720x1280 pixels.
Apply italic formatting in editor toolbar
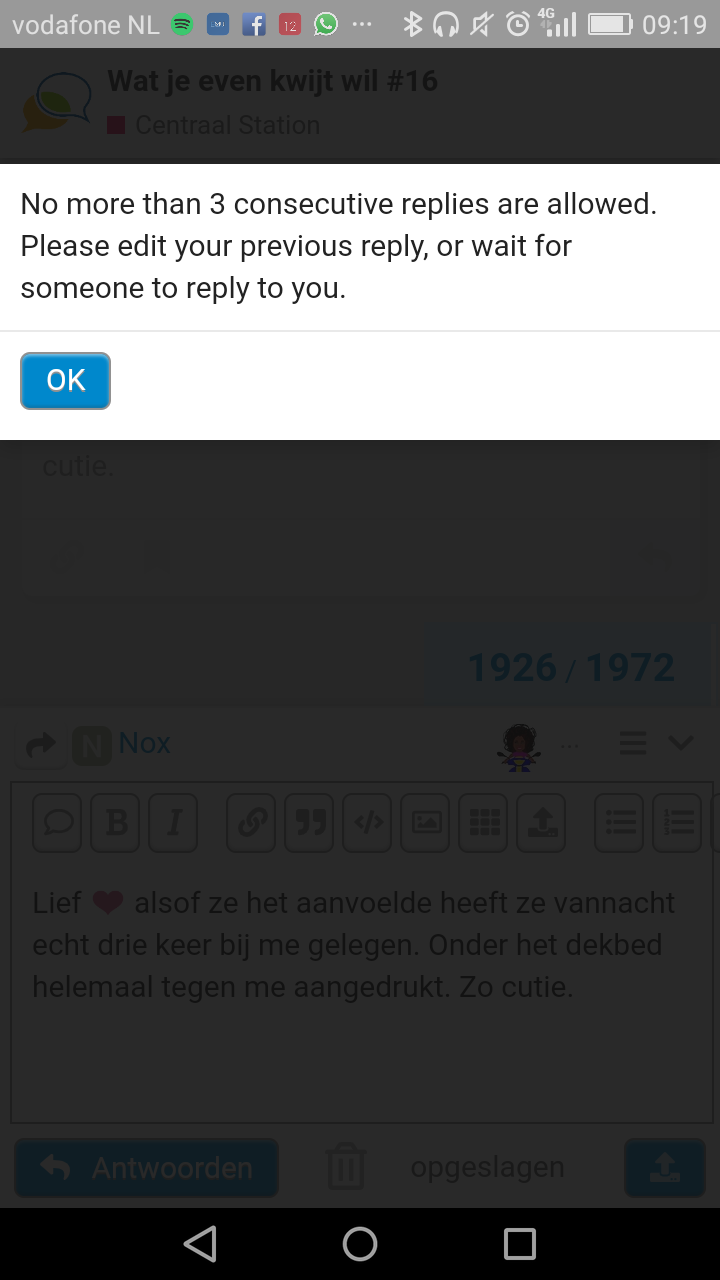pos(174,822)
